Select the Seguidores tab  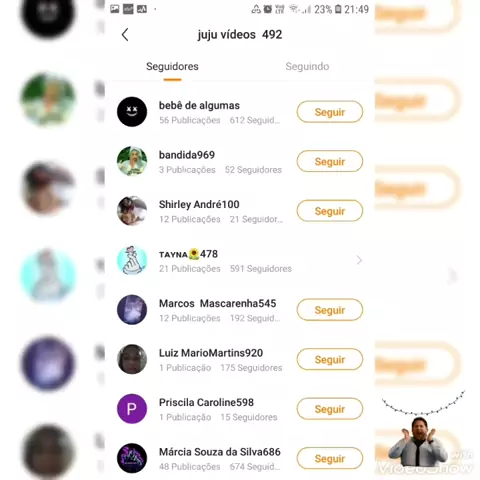point(172,66)
